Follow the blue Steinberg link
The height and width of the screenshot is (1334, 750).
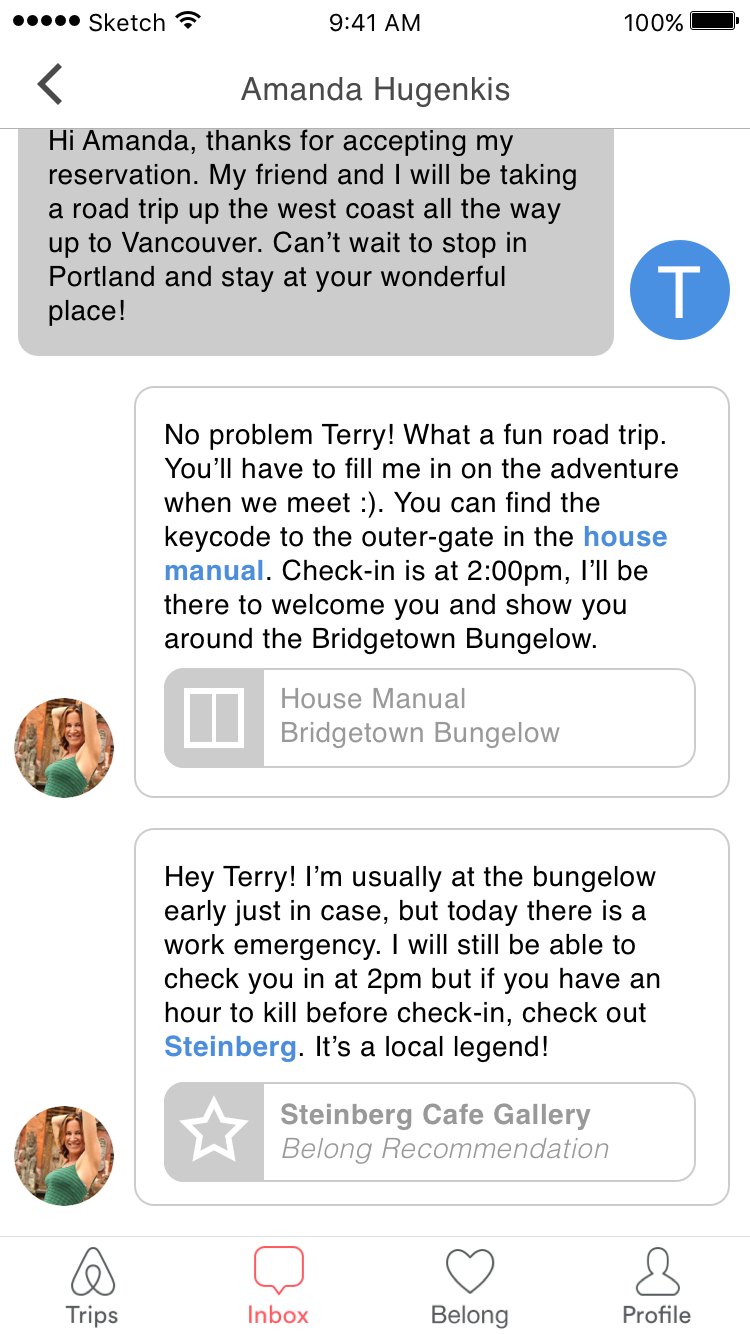pos(230,1047)
